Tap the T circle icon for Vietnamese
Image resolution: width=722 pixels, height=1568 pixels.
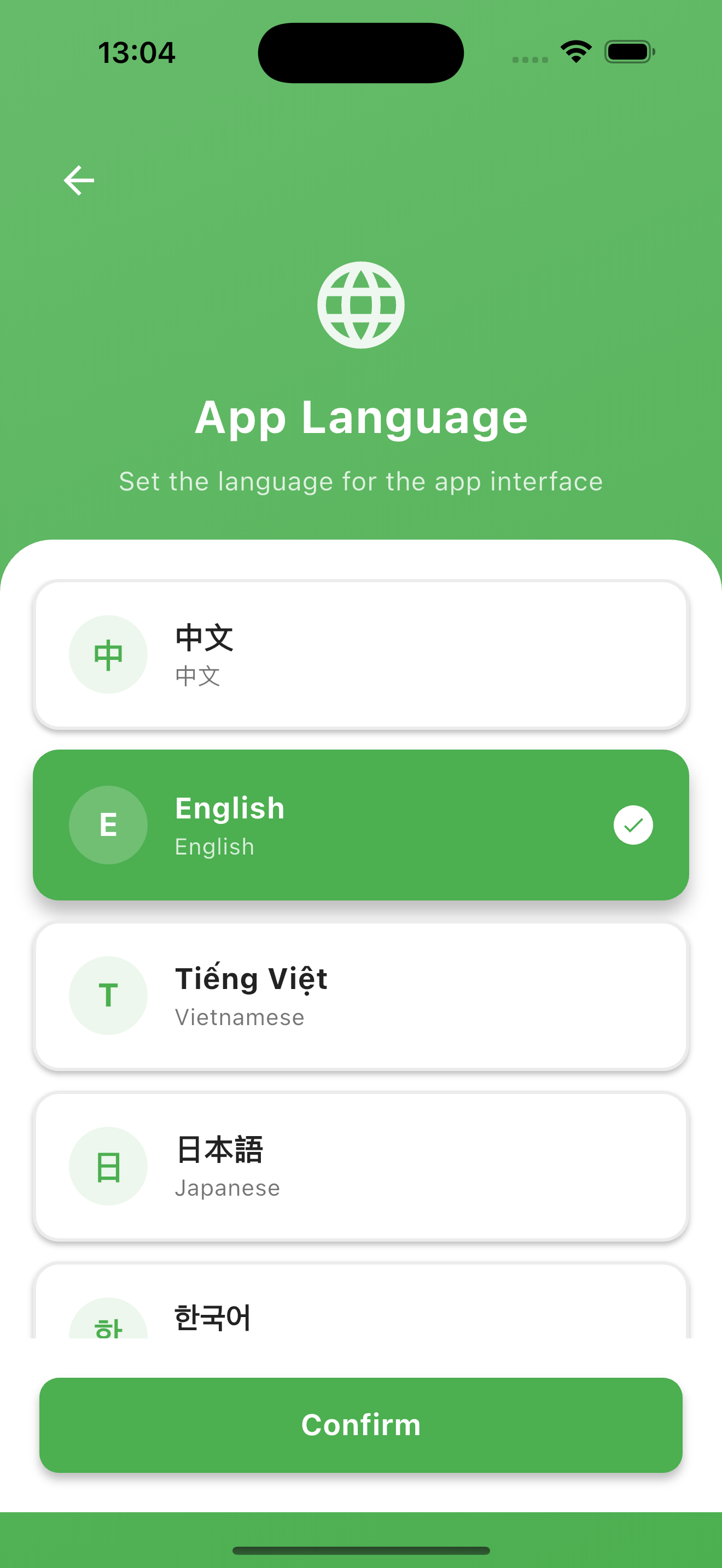[108, 996]
